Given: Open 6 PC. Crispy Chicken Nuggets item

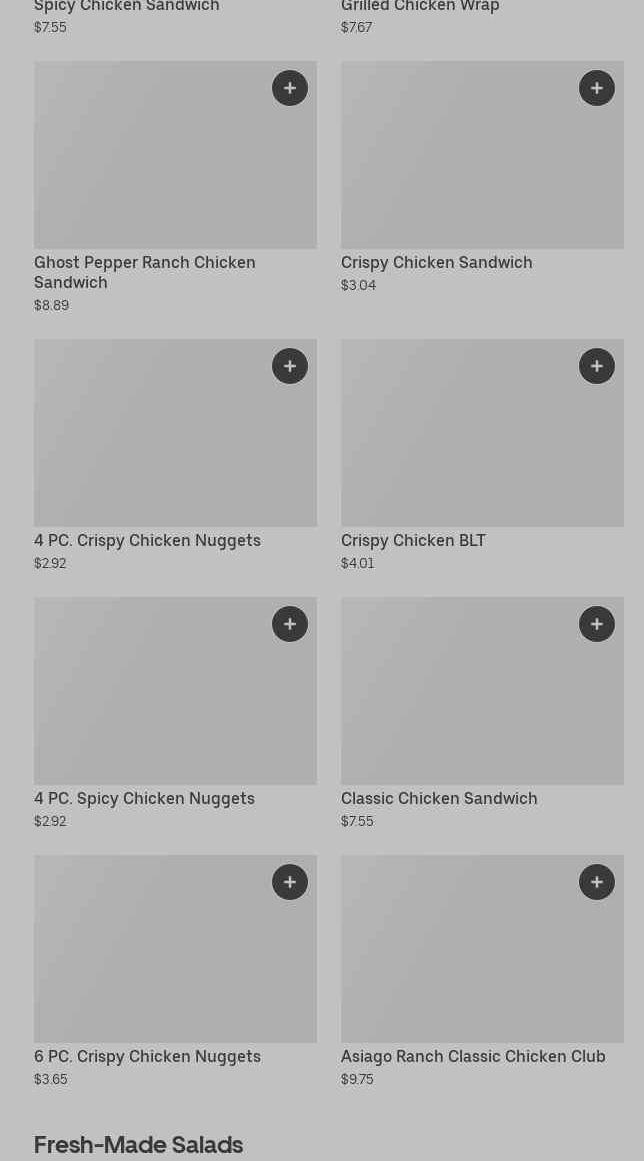Looking at the screenshot, I should [175, 971].
